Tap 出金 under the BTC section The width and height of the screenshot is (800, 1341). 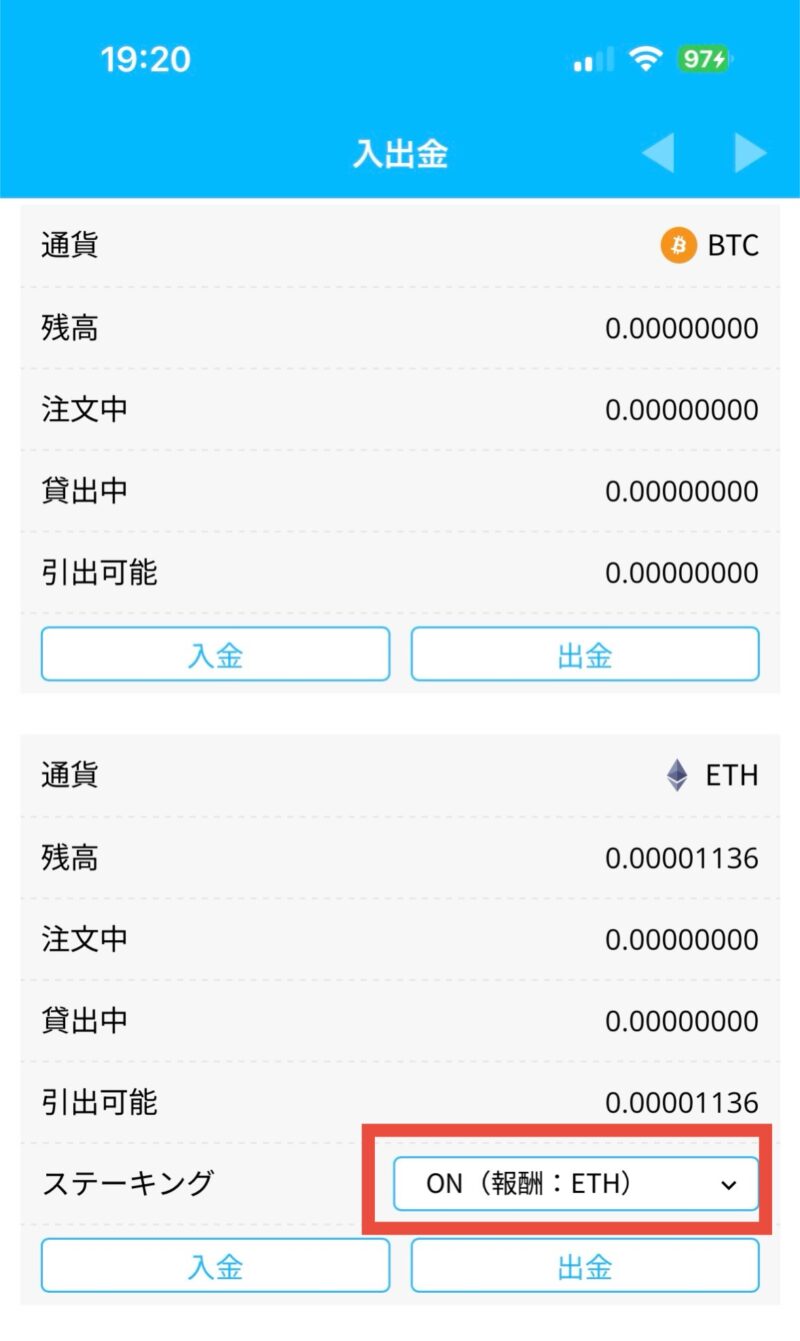585,654
